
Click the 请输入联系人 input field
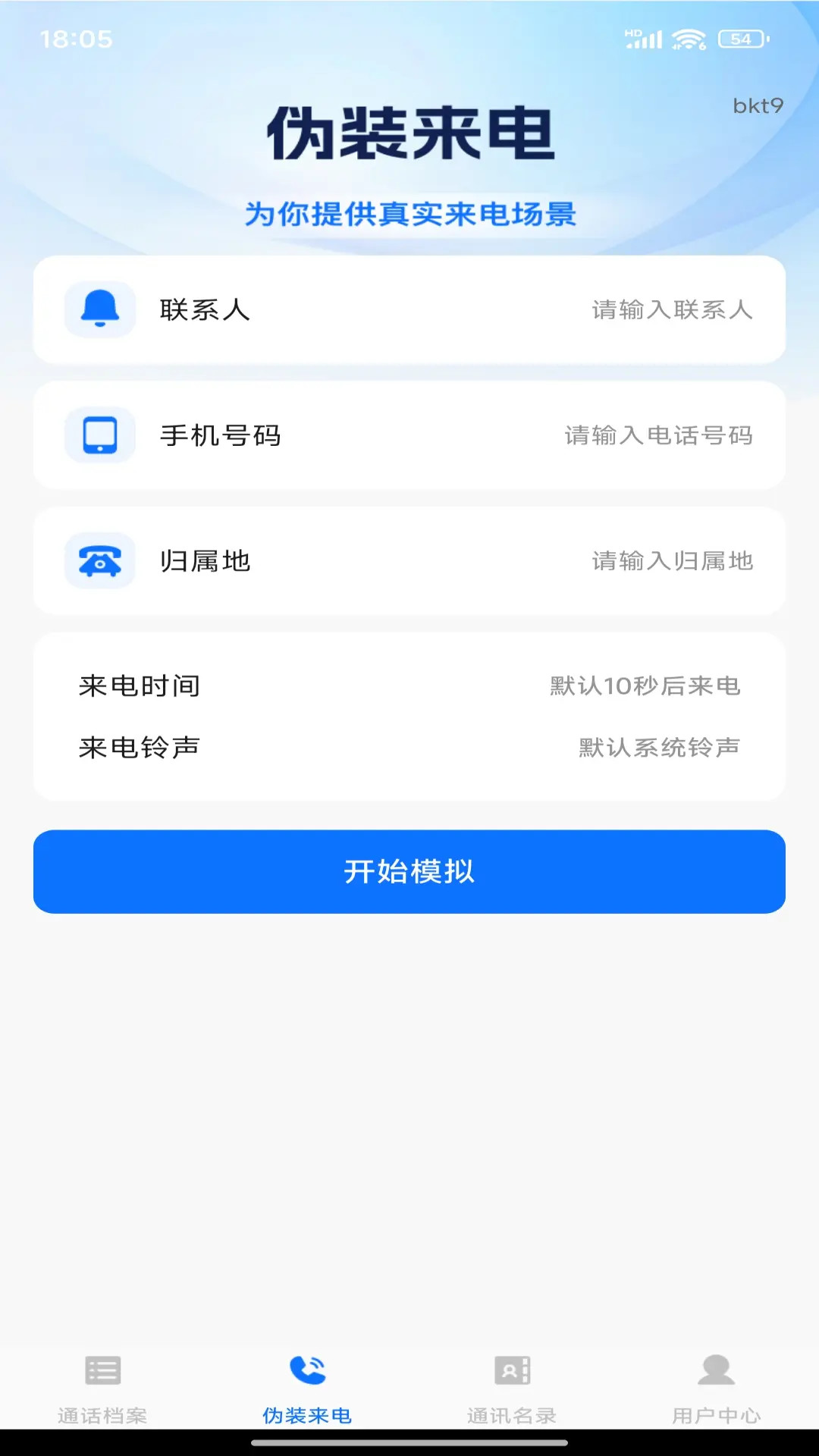tap(672, 309)
